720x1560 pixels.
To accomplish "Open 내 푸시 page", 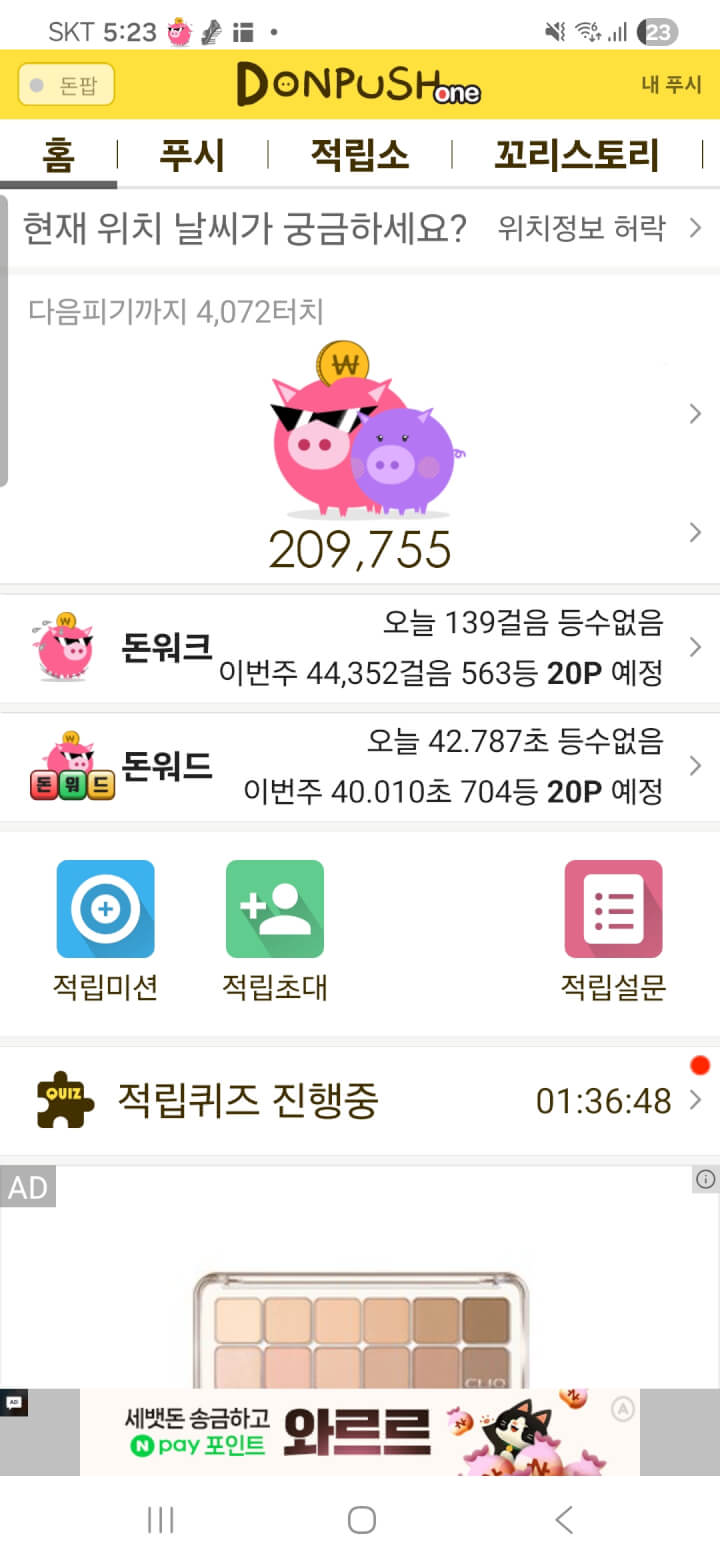I will 671,85.
